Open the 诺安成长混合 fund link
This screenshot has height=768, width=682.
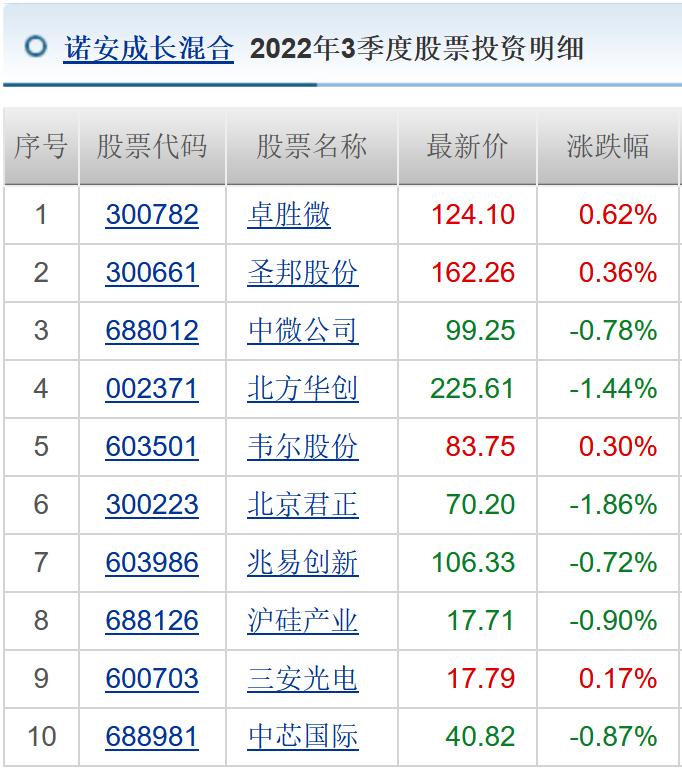(148, 48)
